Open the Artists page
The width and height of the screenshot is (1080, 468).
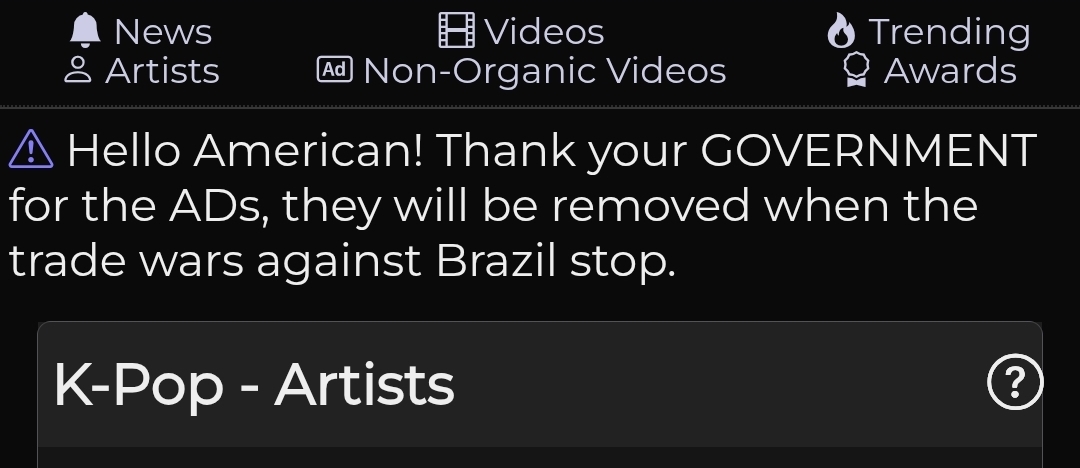pyautogui.click(x=141, y=71)
